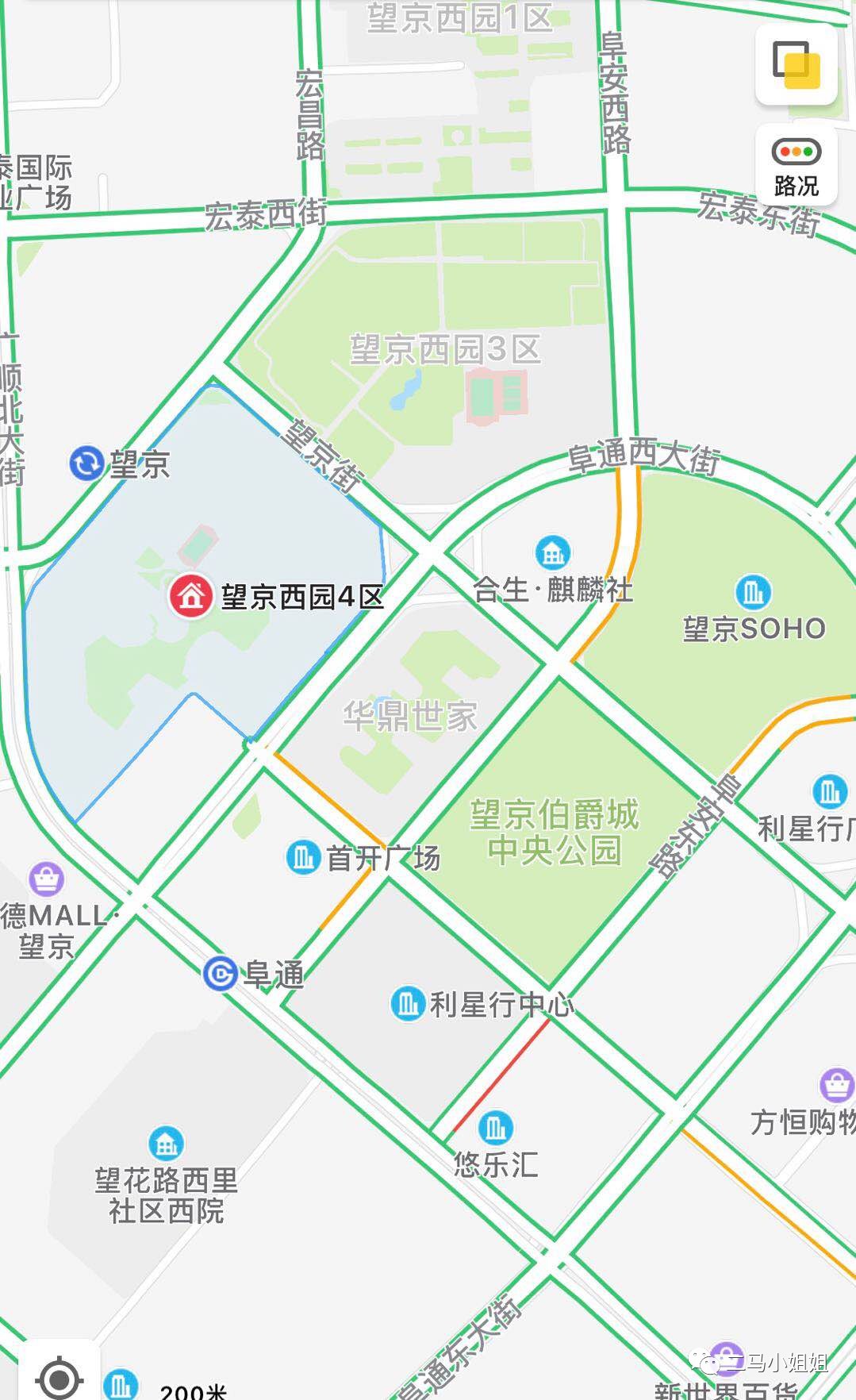Open the map layers switcher
The image size is (856, 1400).
796,64
